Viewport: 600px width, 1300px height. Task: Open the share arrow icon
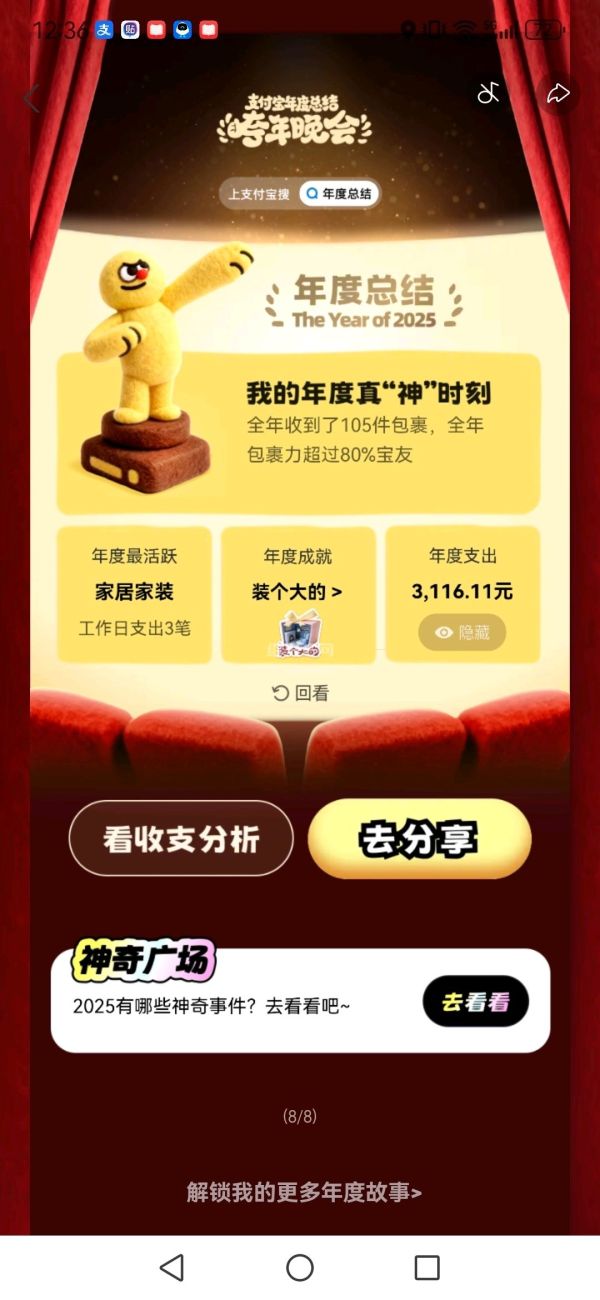pos(557,94)
